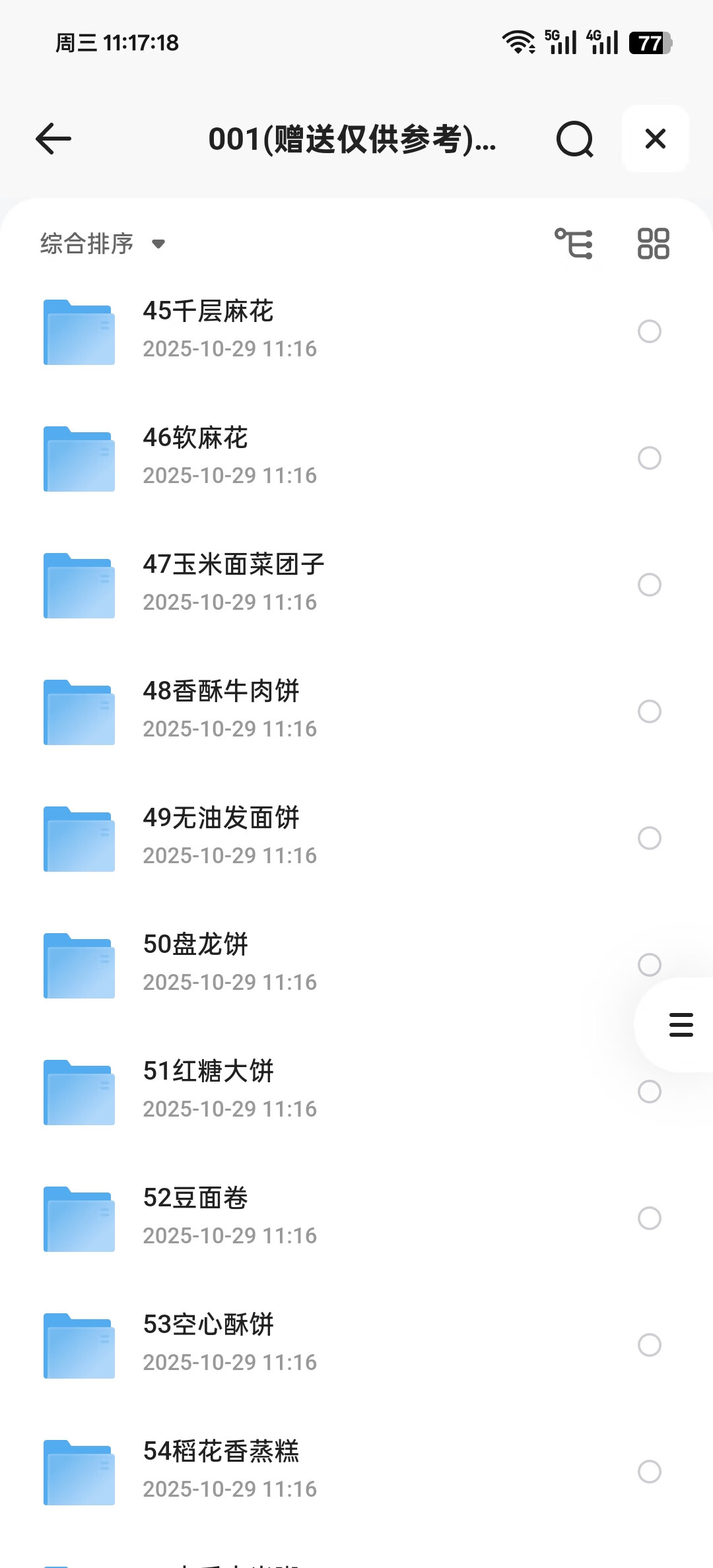
Task: Open the floating side menu button
Action: coord(681,1025)
